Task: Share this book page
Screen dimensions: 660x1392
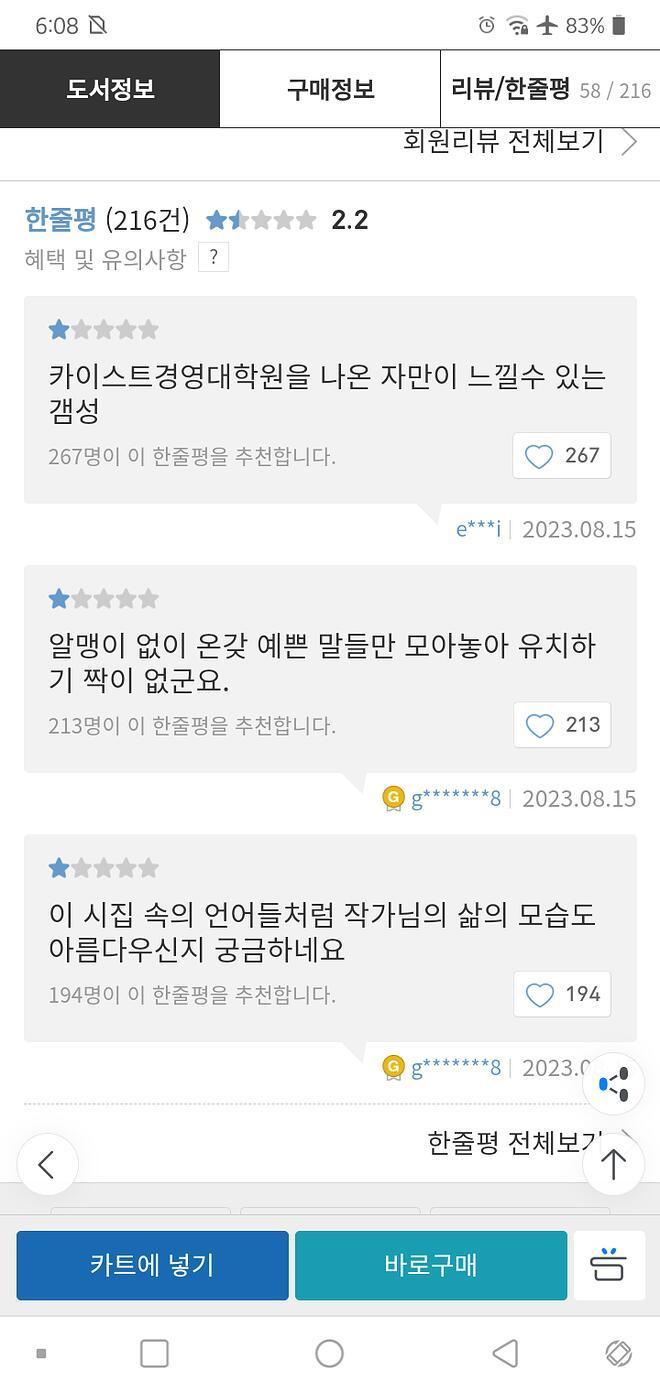Action: pyautogui.click(x=613, y=1084)
